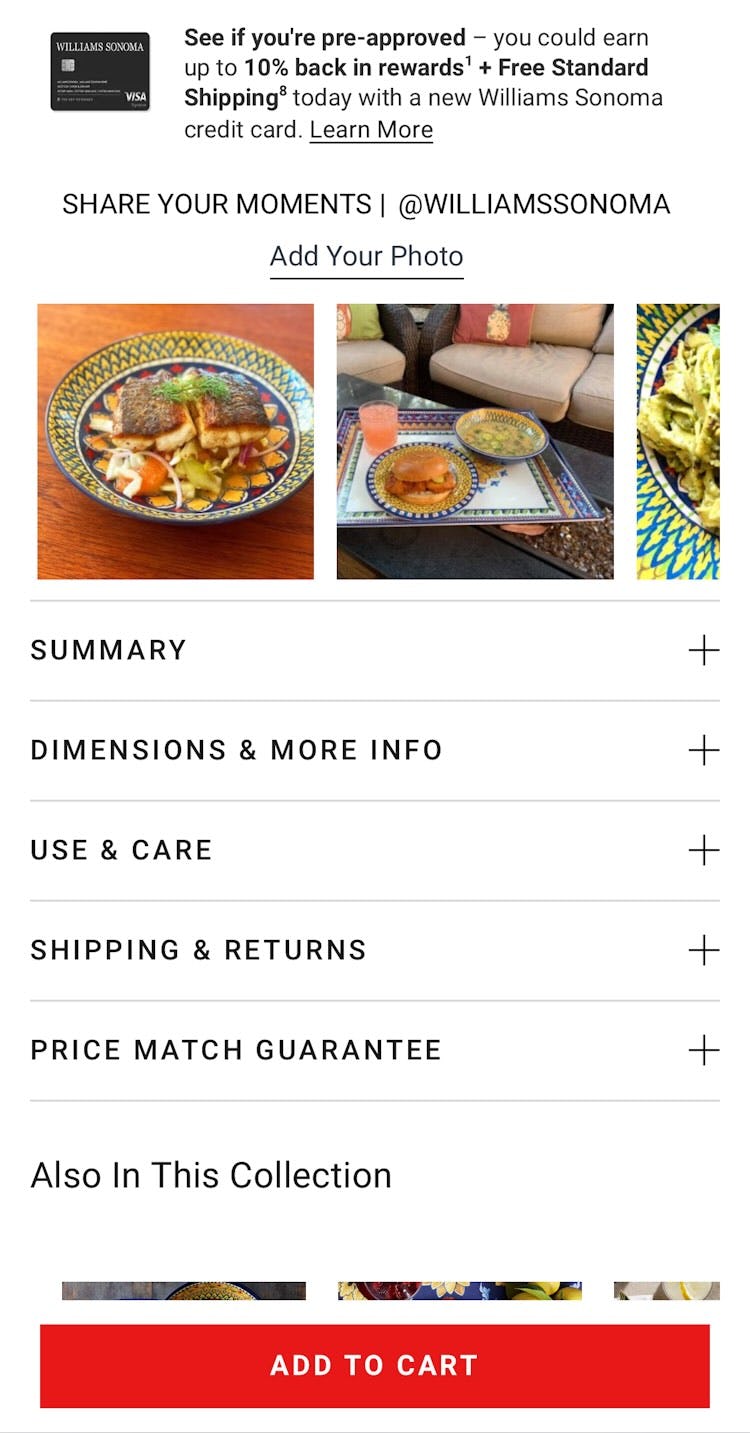The height and width of the screenshot is (1433, 750).
Task: Open the fish dish customer photo
Action: (x=175, y=441)
